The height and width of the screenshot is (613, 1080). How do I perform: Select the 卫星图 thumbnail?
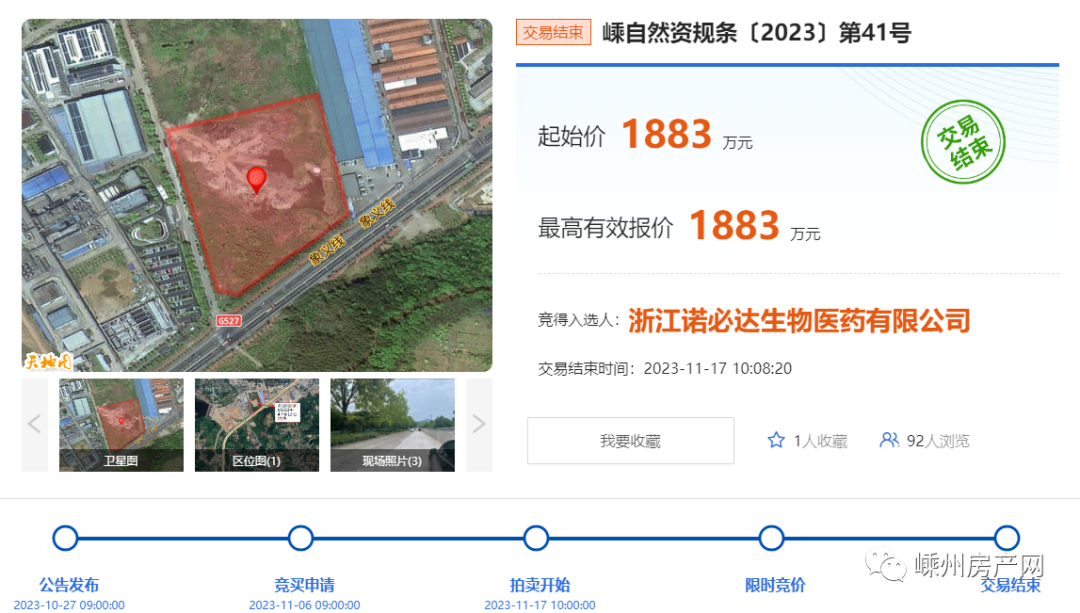click(x=121, y=424)
